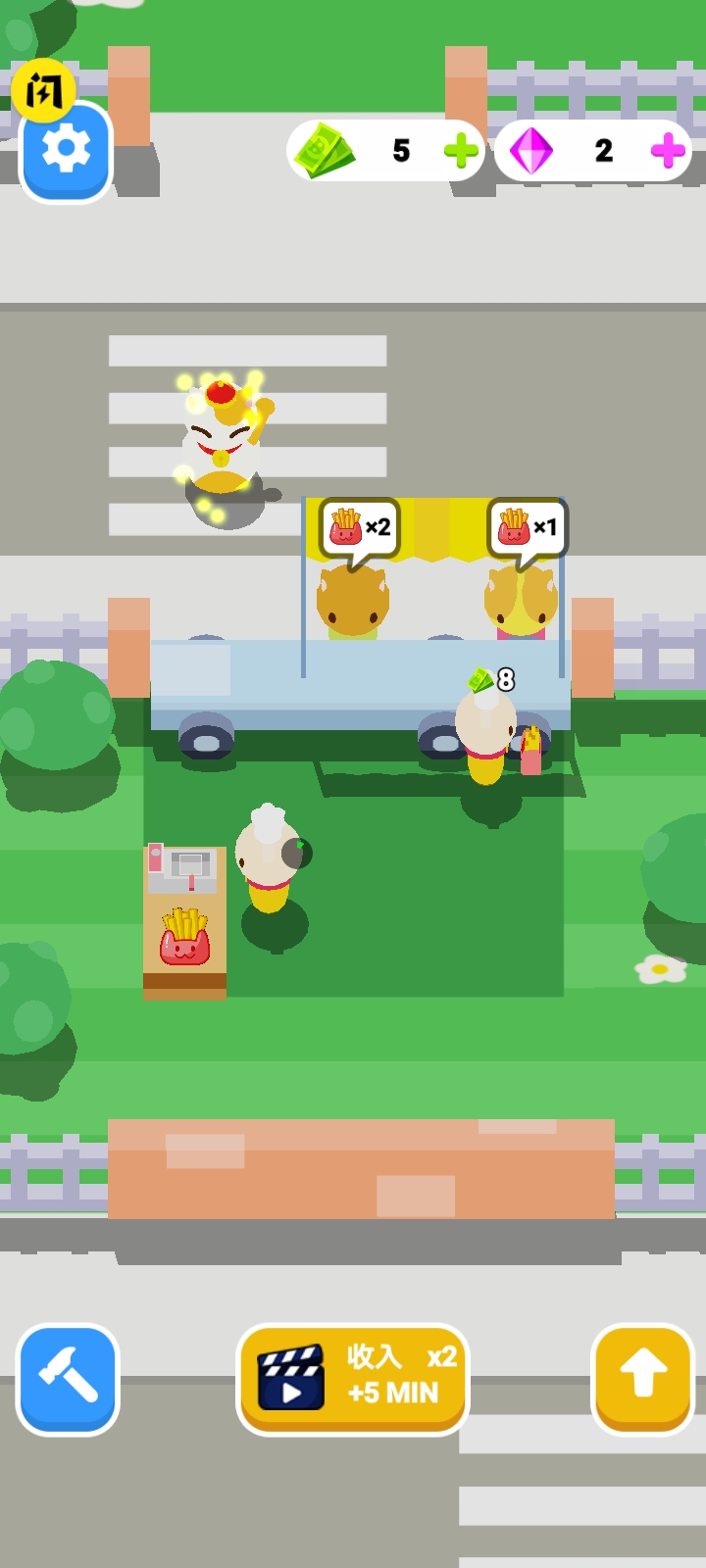Open the upgrade arrow button

pyautogui.click(x=642, y=1379)
